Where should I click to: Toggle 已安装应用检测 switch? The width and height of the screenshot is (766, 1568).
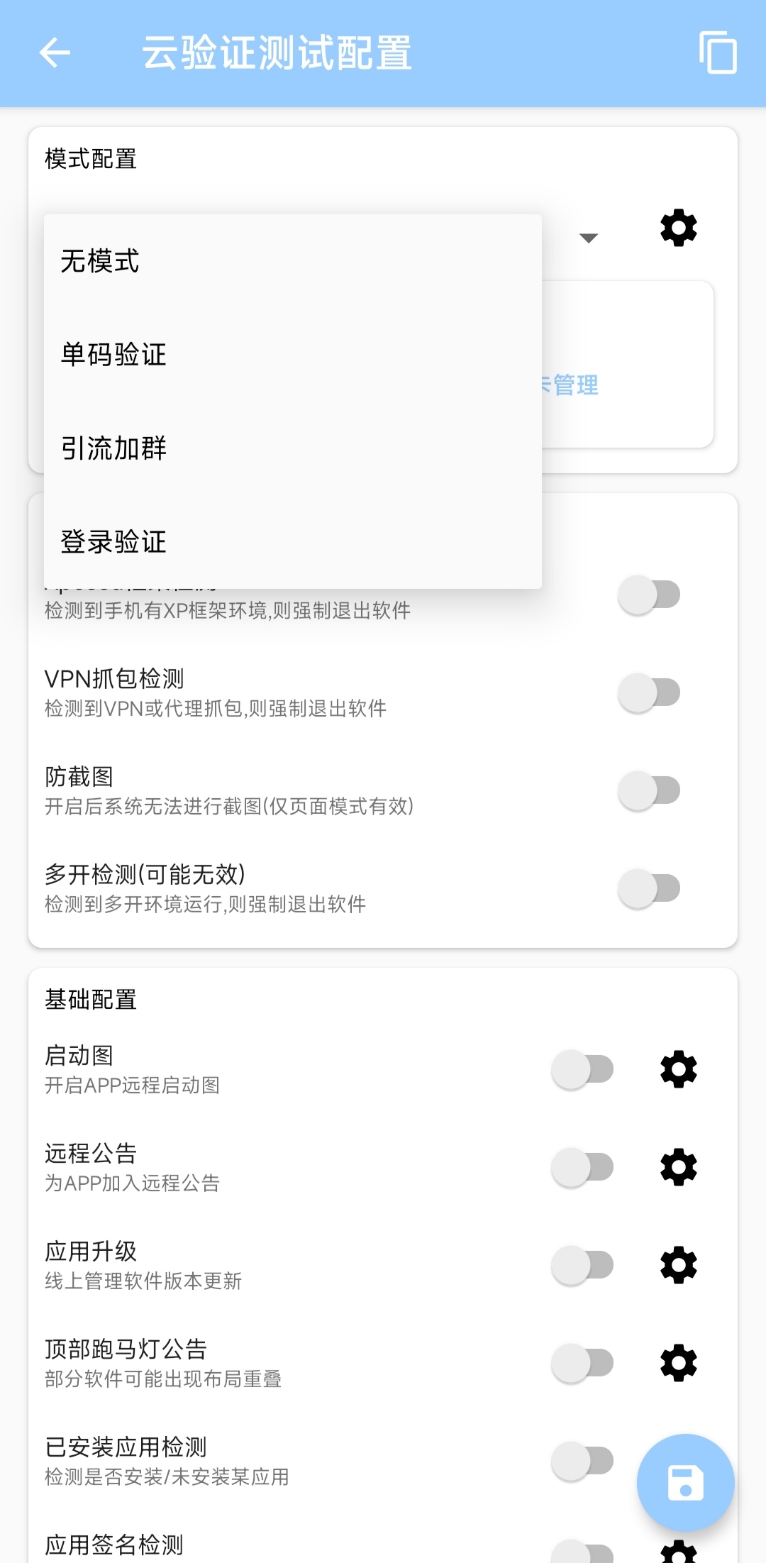pos(582,1462)
